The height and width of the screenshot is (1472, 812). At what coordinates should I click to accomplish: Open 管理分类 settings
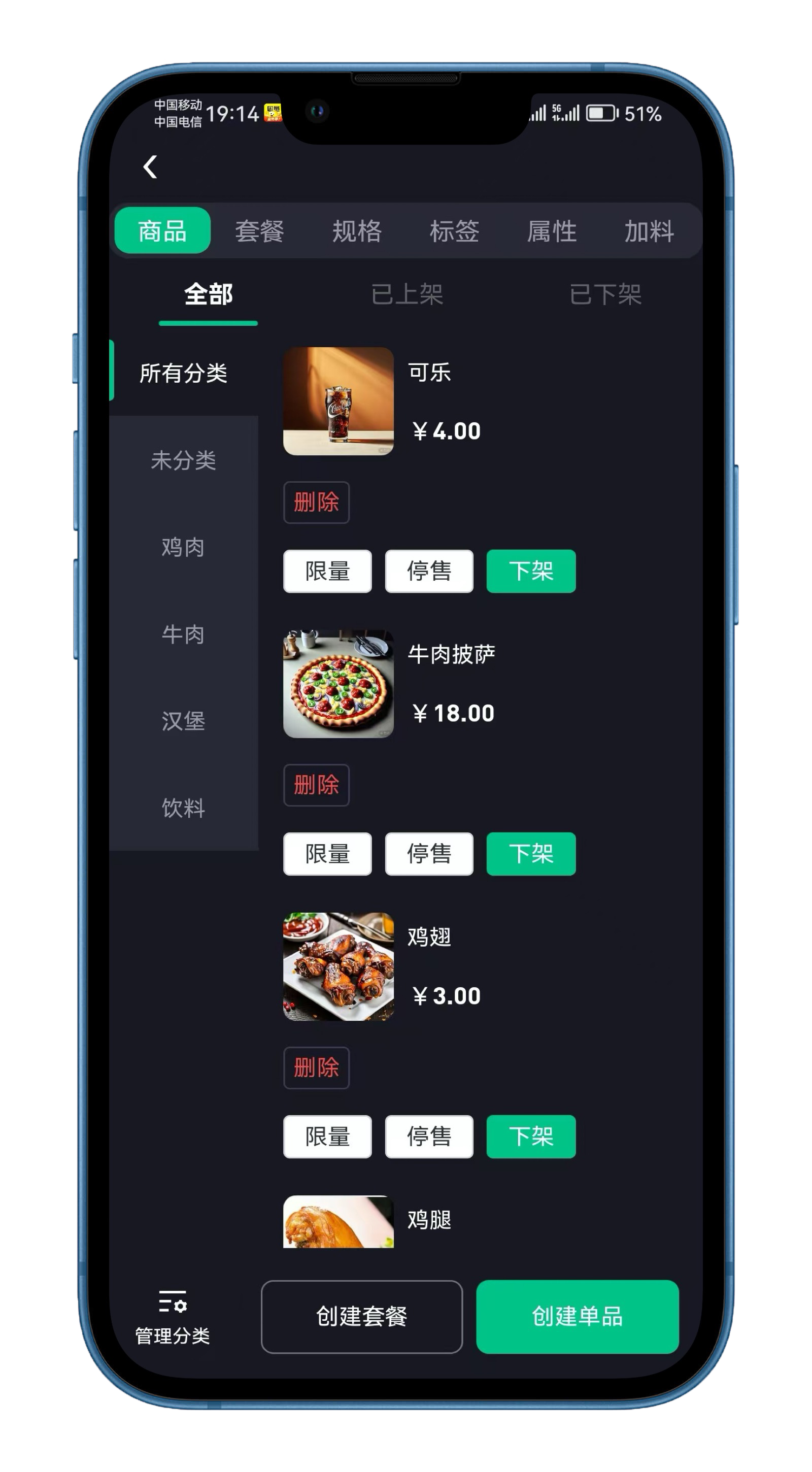pos(173,1317)
